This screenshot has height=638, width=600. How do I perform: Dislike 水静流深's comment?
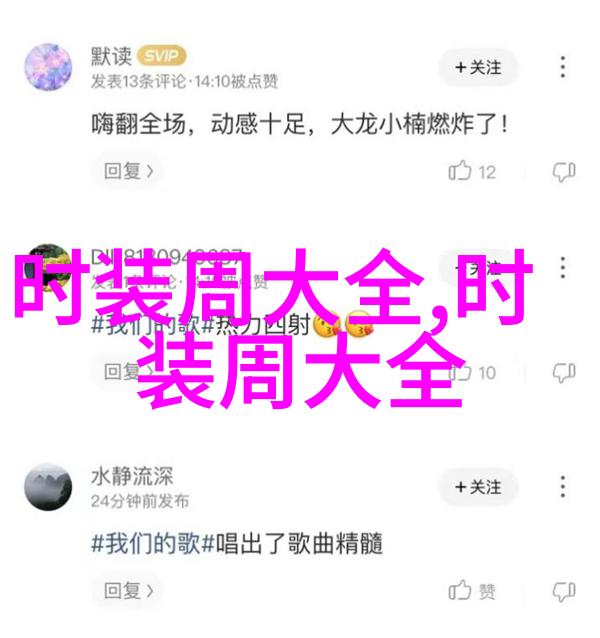(563, 590)
